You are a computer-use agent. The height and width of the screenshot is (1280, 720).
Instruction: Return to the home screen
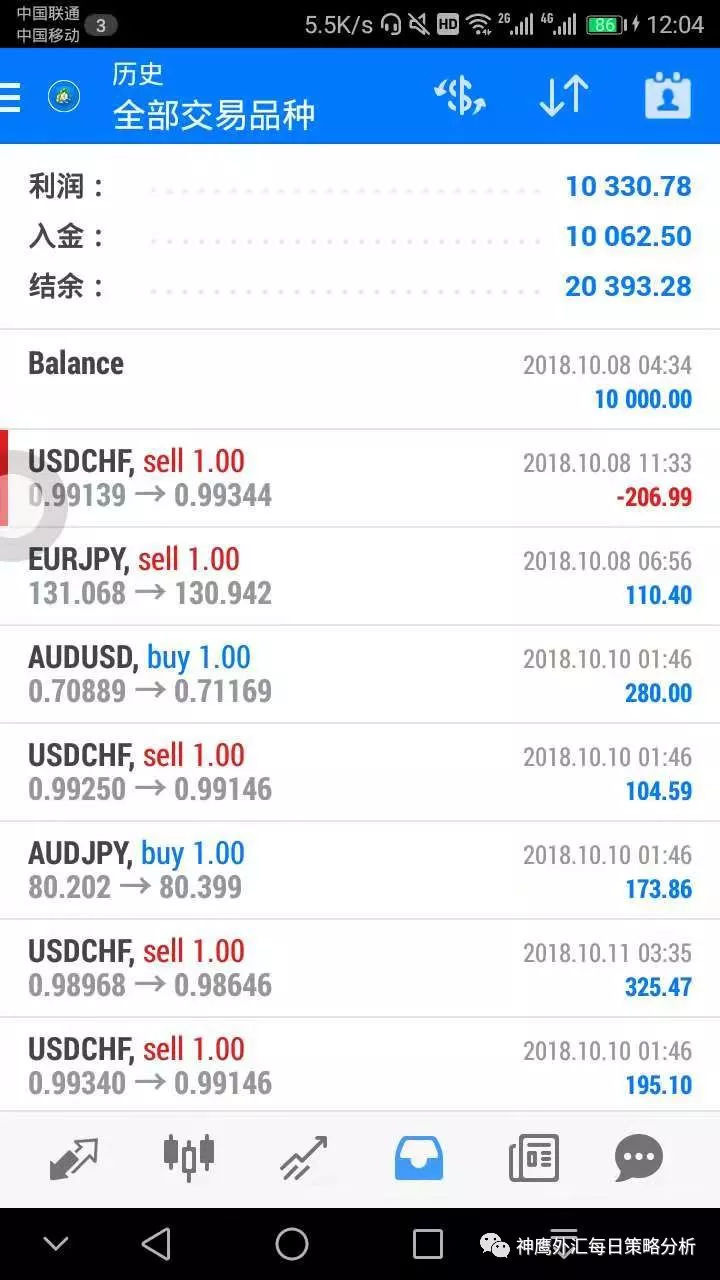coord(292,1244)
